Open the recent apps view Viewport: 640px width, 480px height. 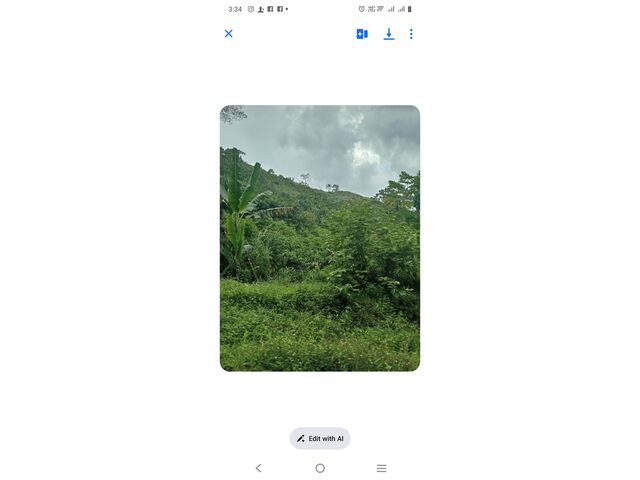pyautogui.click(x=381, y=468)
